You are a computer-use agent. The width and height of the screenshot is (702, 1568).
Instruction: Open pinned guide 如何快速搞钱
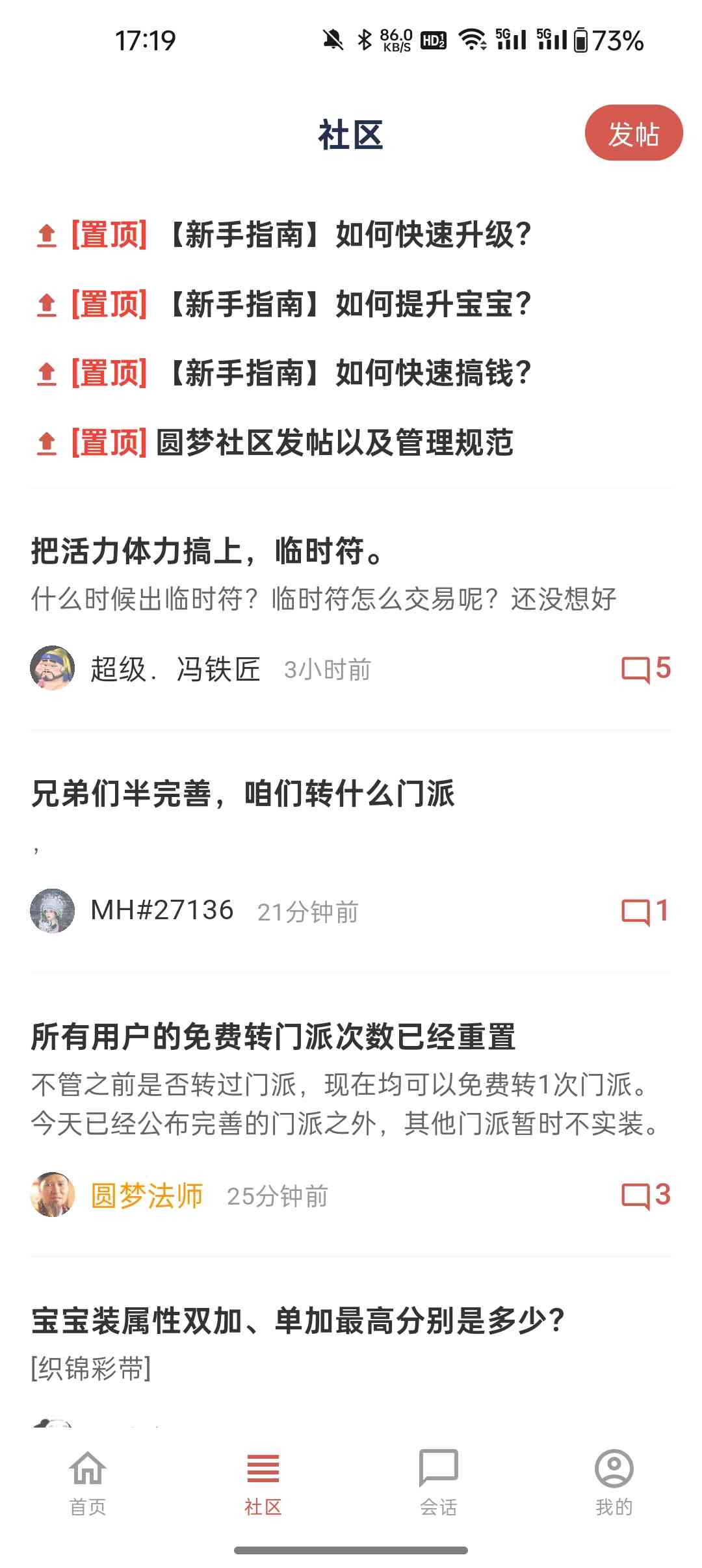point(349,373)
